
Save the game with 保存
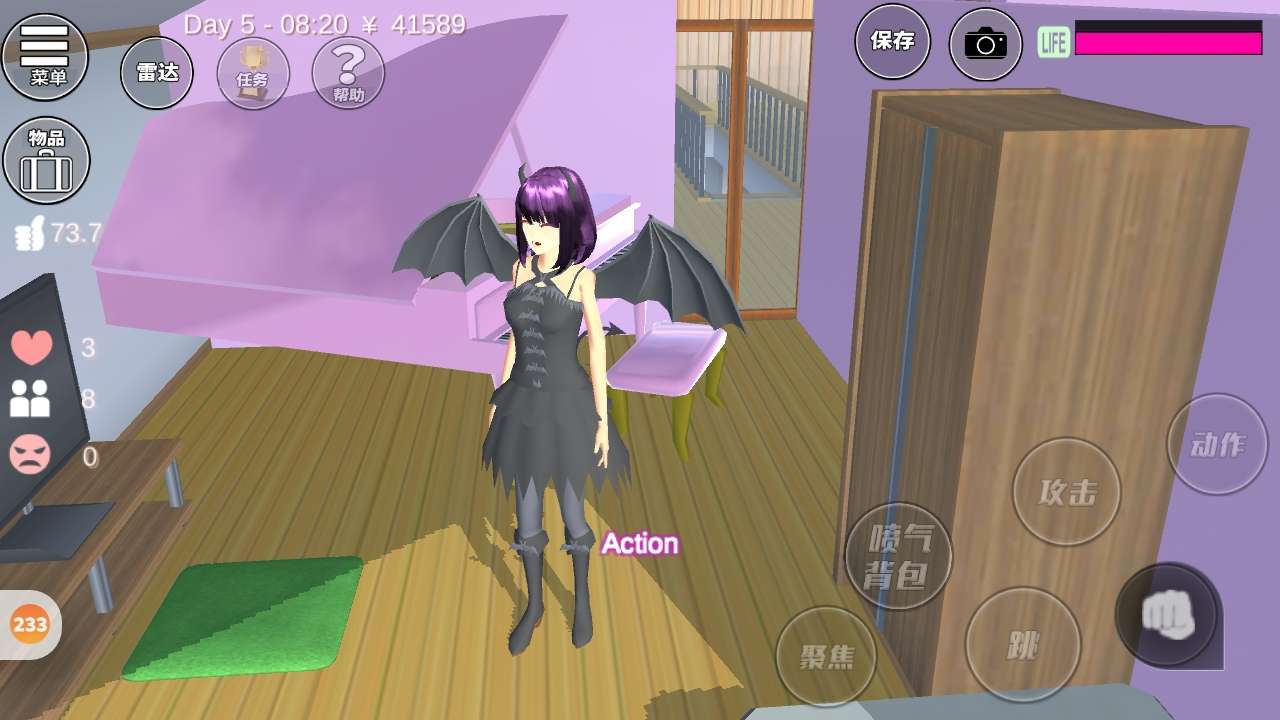pos(892,41)
